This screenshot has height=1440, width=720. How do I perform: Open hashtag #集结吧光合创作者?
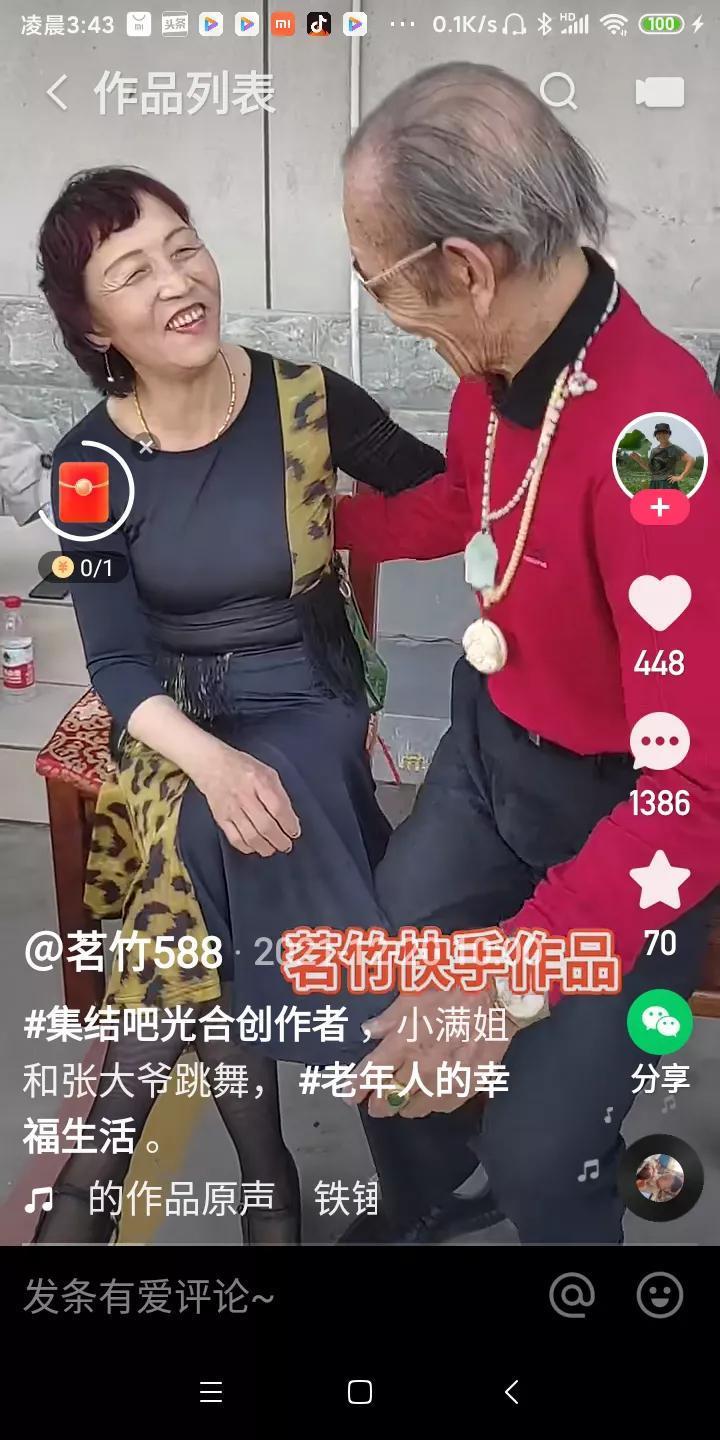point(186,1026)
